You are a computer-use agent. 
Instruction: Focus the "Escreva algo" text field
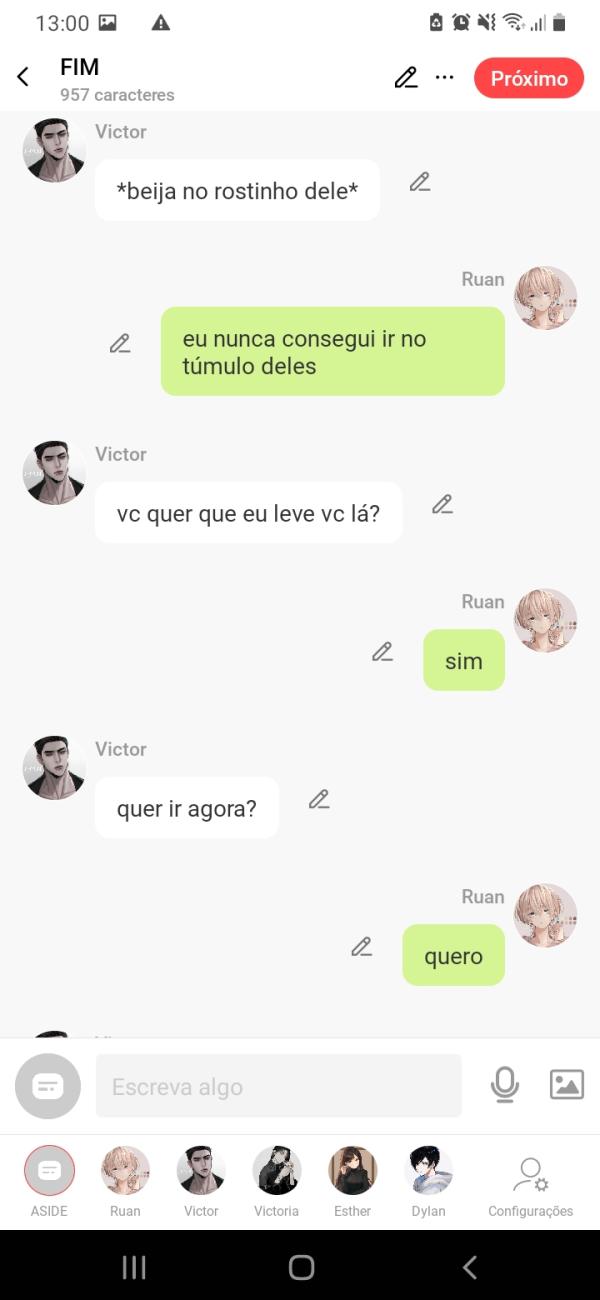(278, 1086)
